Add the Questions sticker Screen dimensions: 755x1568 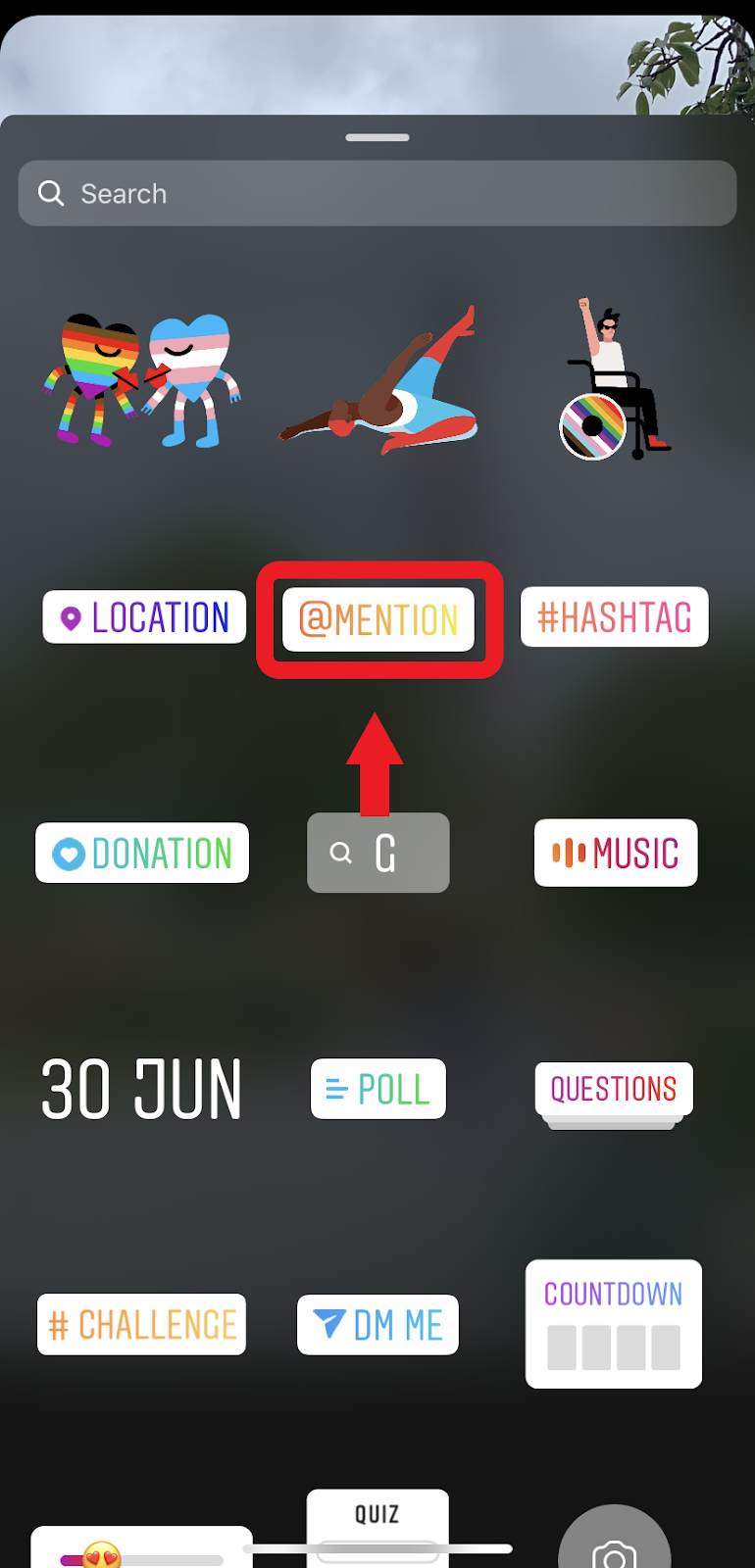[x=614, y=1089]
